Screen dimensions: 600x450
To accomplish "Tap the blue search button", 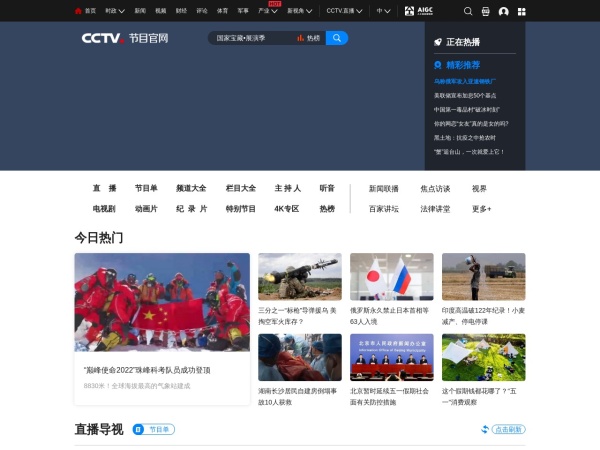I will pyautogui.click(x=337, y=38).
